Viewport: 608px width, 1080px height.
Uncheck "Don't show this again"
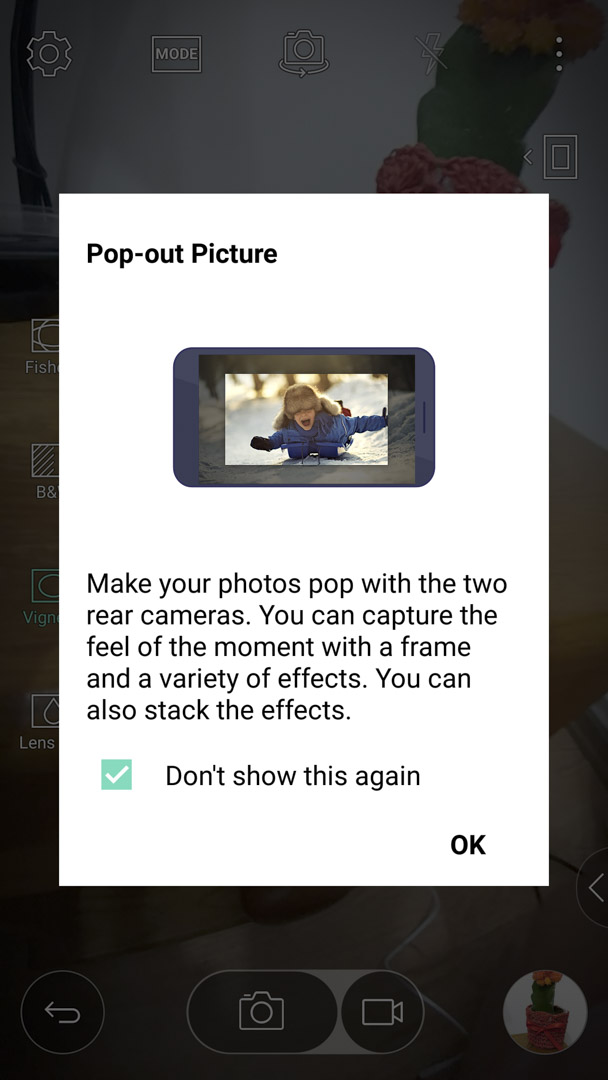pyautogui.click(x=116, y=775)
